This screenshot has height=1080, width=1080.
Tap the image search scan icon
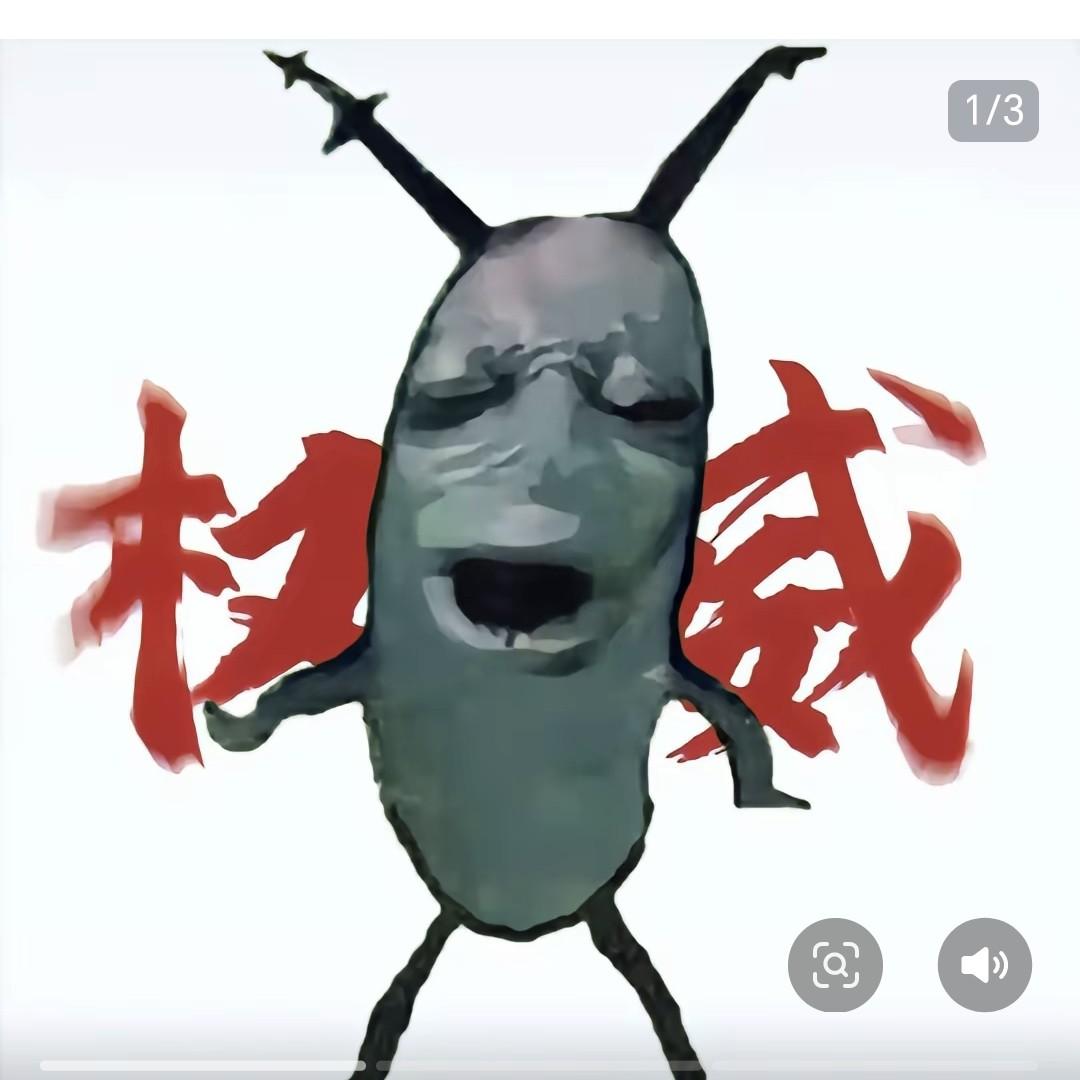tap(835, 965)
